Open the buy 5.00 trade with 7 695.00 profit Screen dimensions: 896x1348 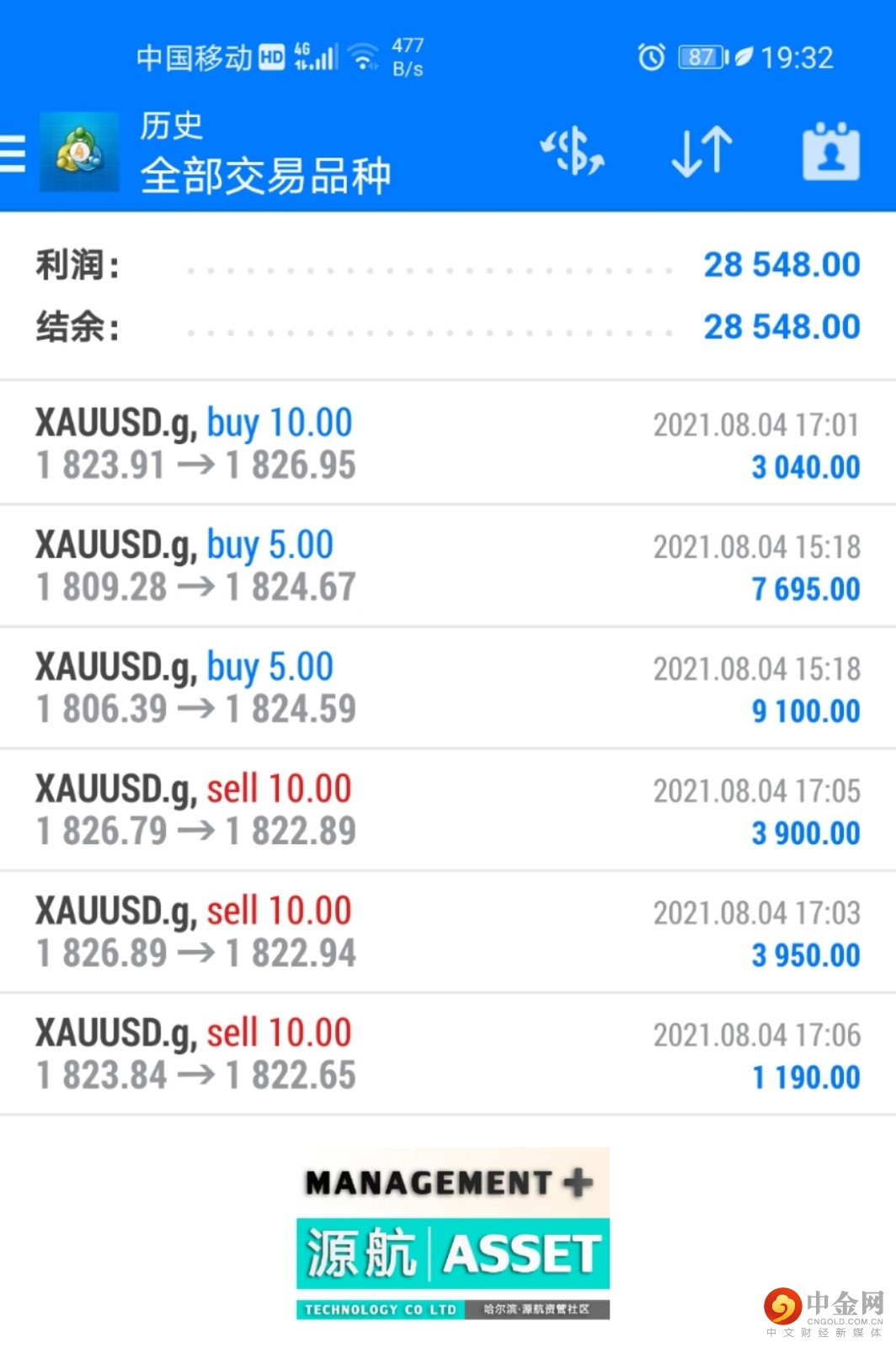coord(447,566)
